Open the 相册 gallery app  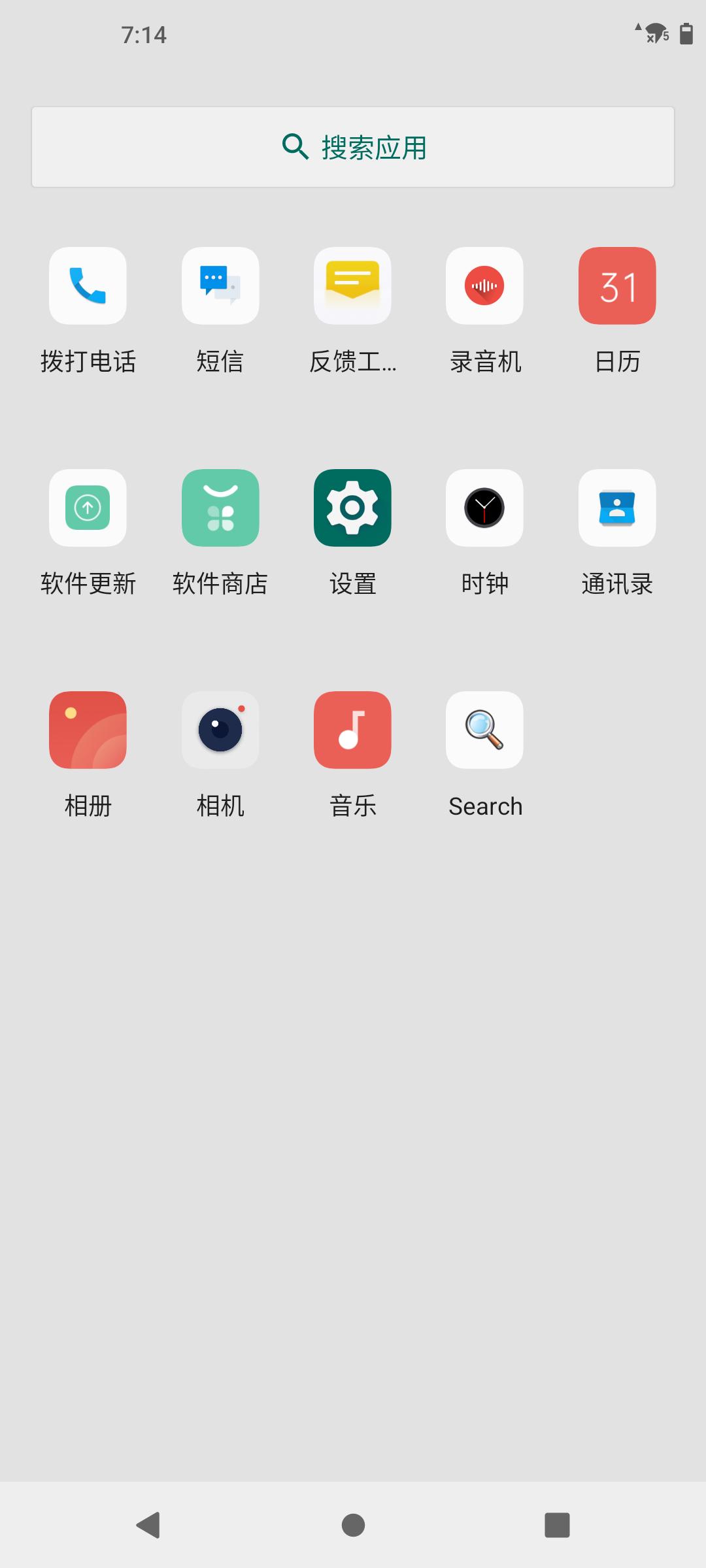coord(88,730)
